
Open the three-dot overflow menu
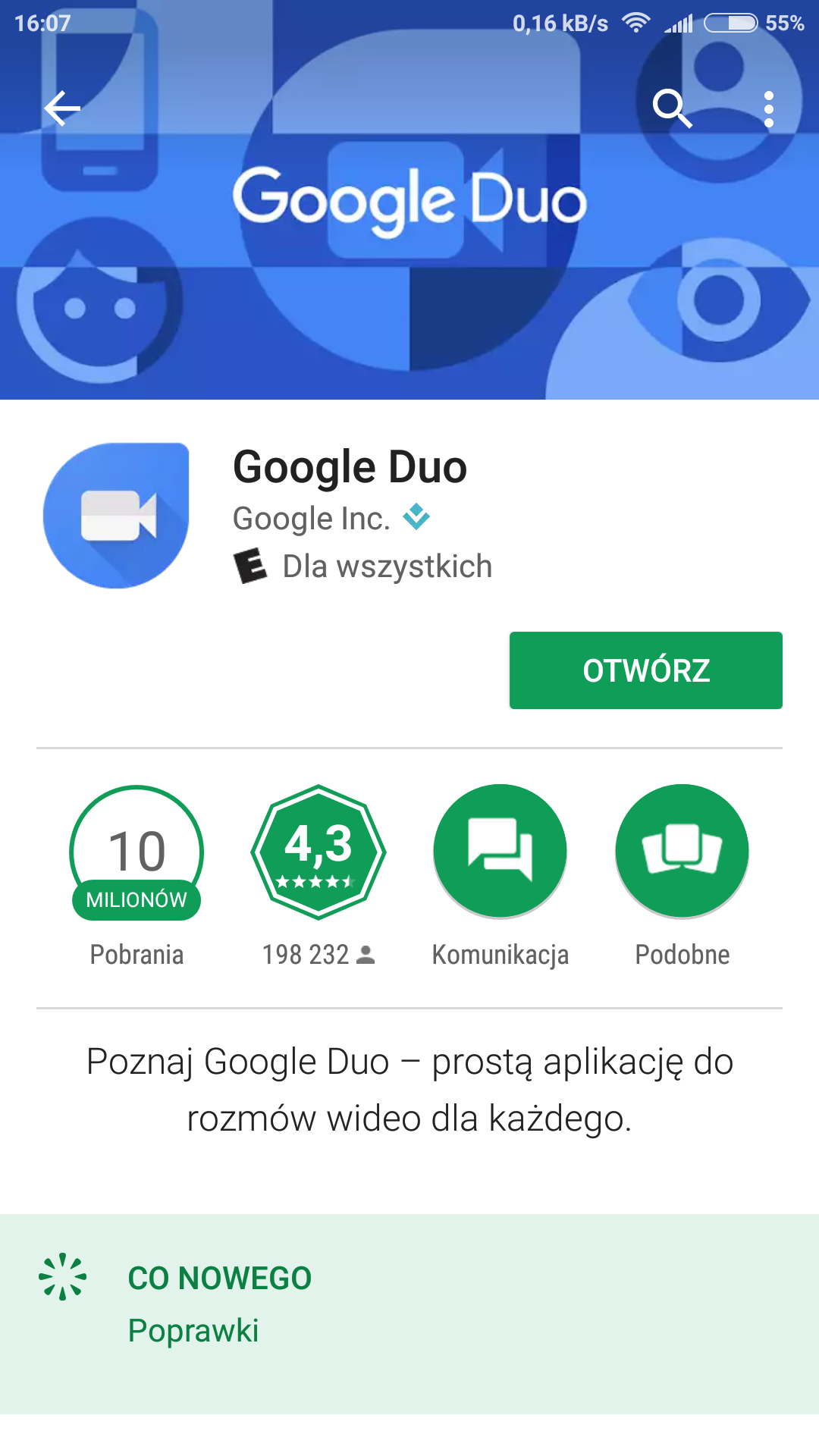click(769, 109)
